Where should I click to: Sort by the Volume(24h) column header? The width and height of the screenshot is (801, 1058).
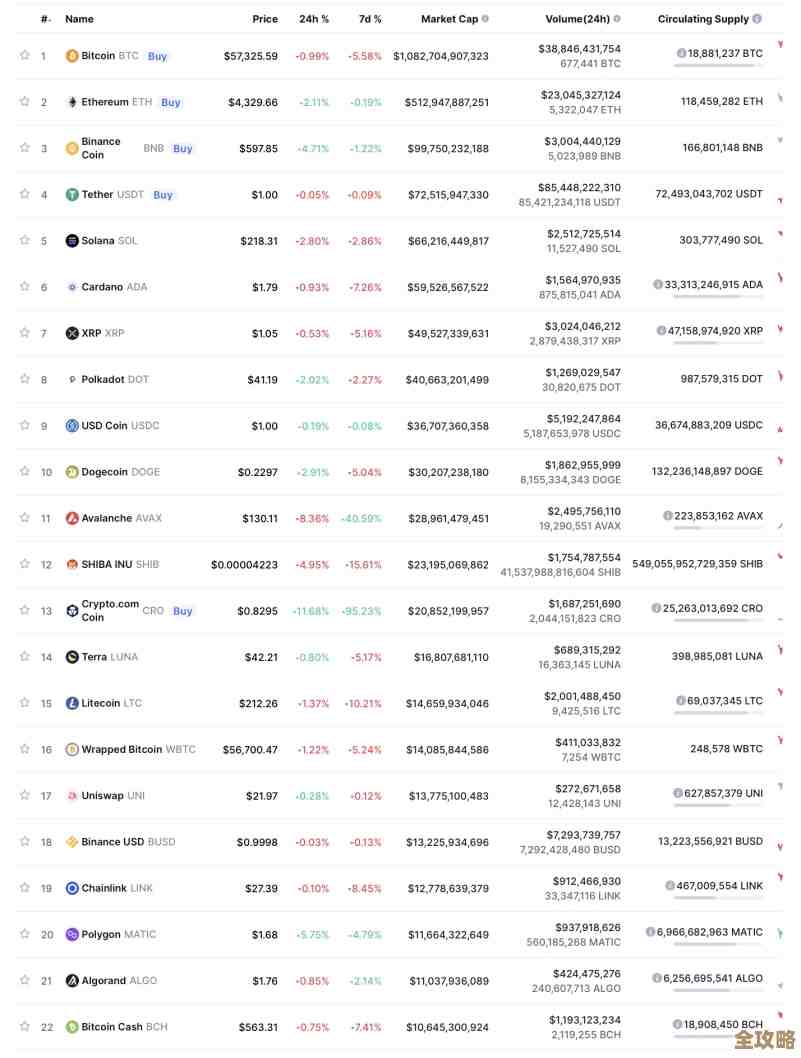click(x=577, y=19)
